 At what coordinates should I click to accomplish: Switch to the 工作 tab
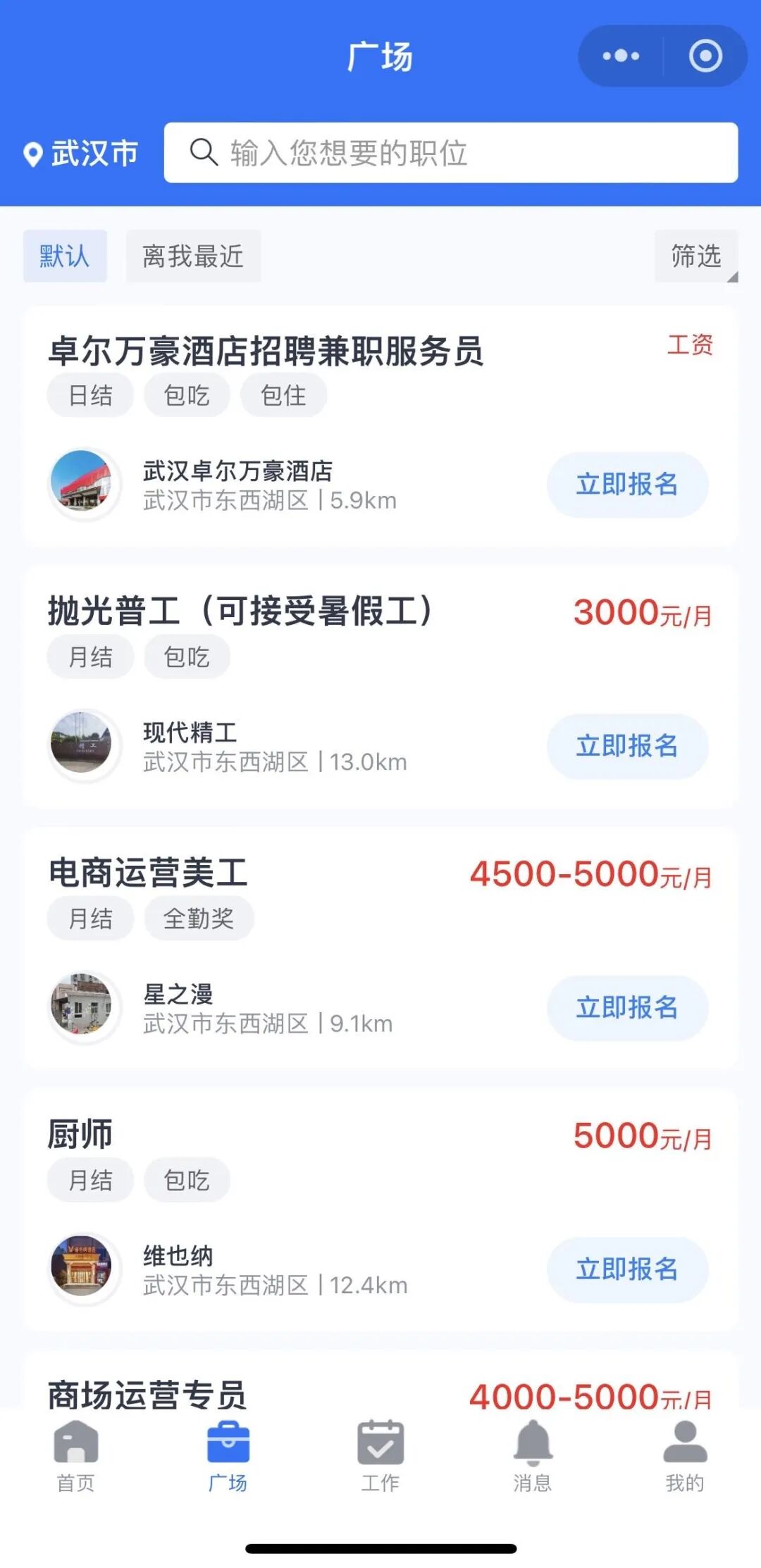tap(380, 1456)
